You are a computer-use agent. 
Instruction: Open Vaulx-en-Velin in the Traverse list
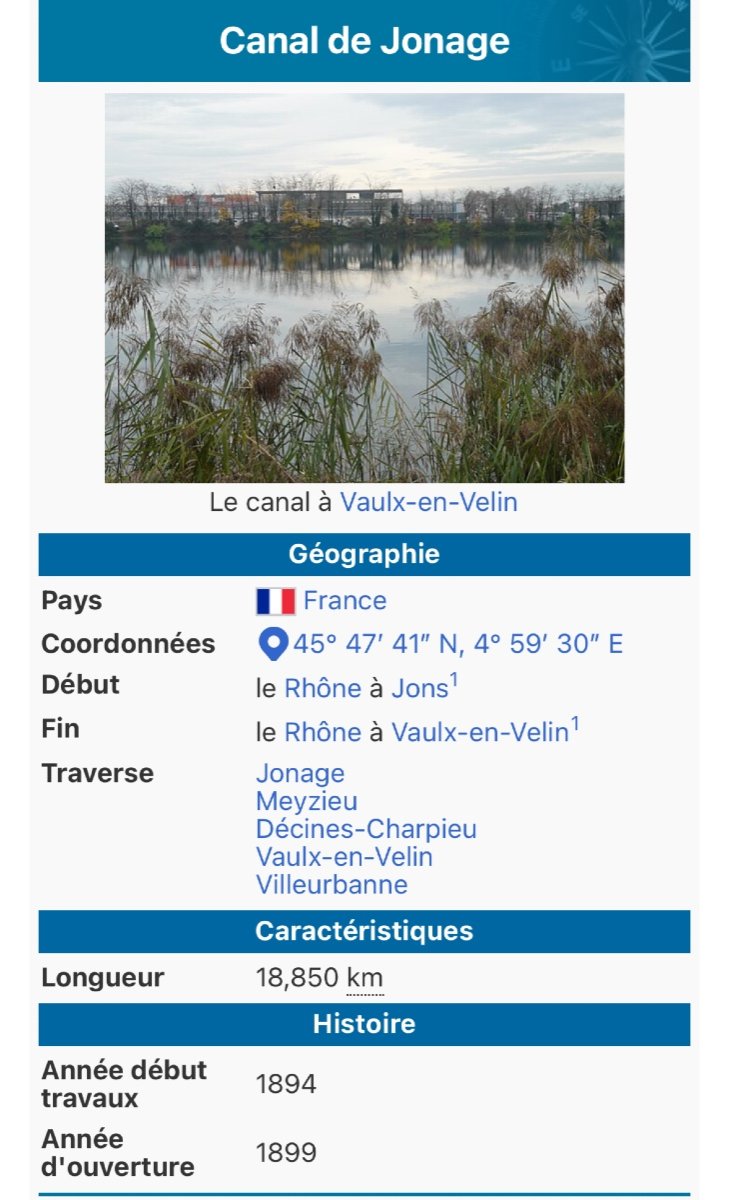[x=344, y=857]
